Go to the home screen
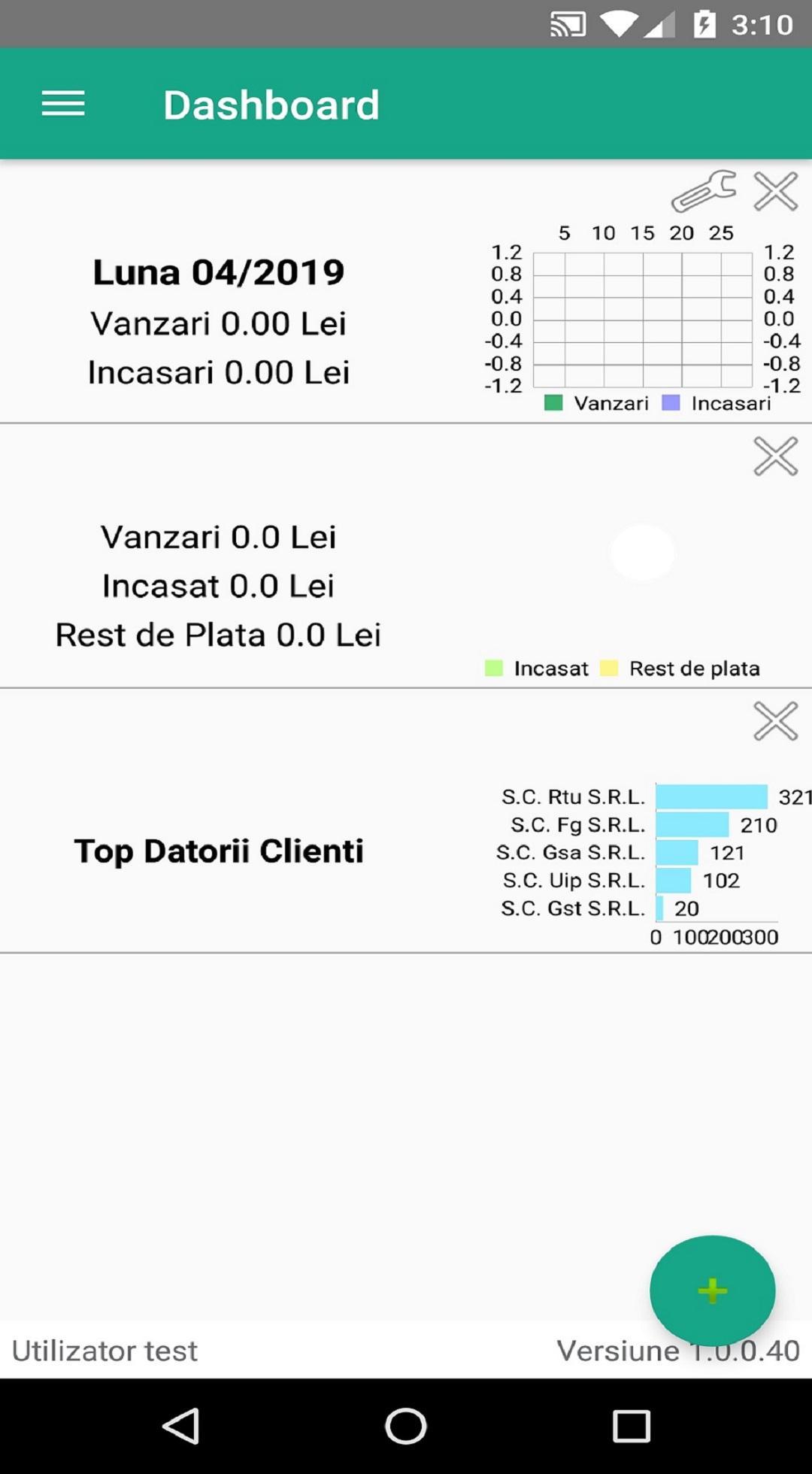Image resolution: width=812 pixels, height=1474 pixels. pos(406,1426)
